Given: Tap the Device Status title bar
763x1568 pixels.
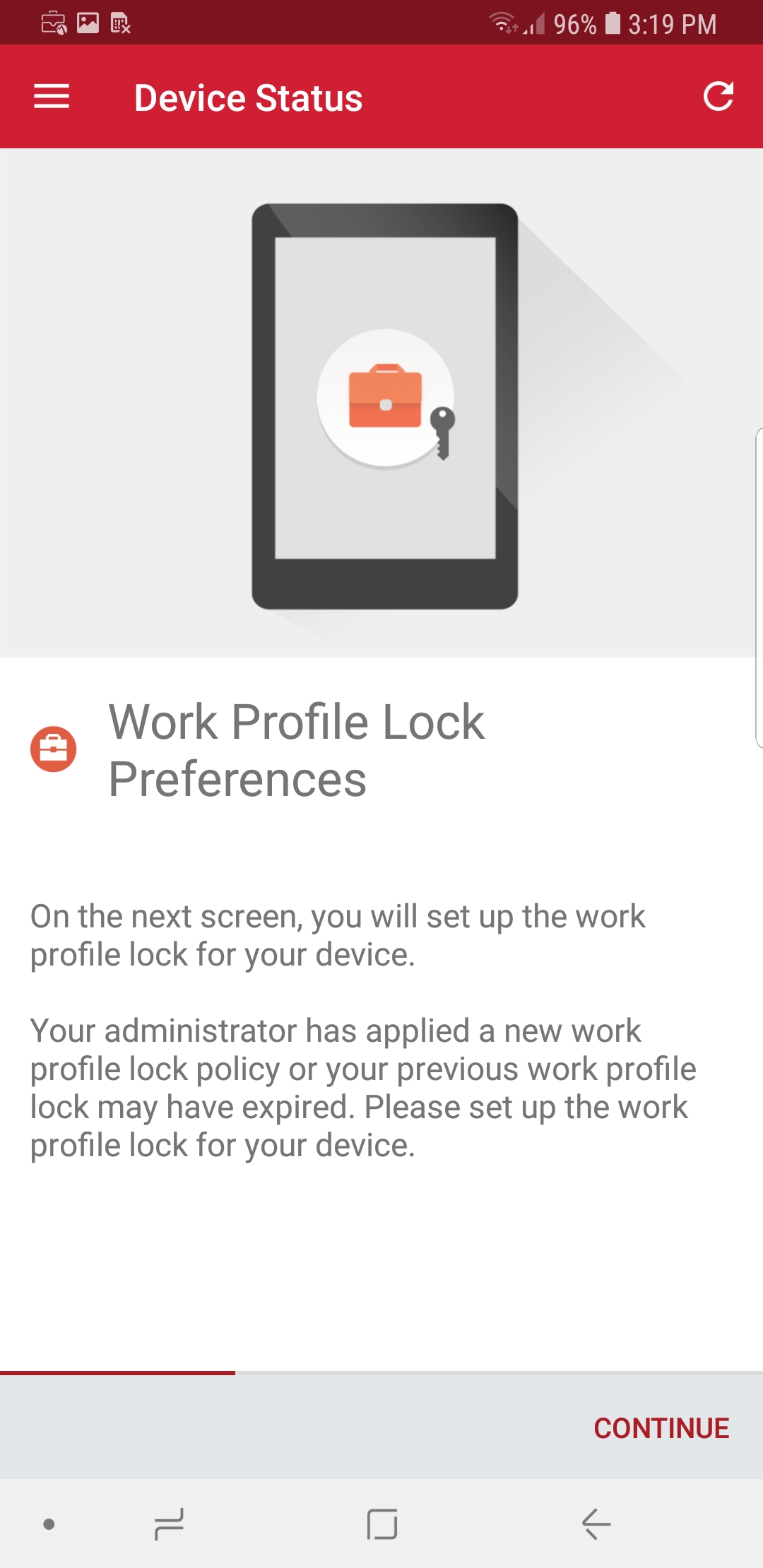Looking at the screenshot, I should [249, 97].
